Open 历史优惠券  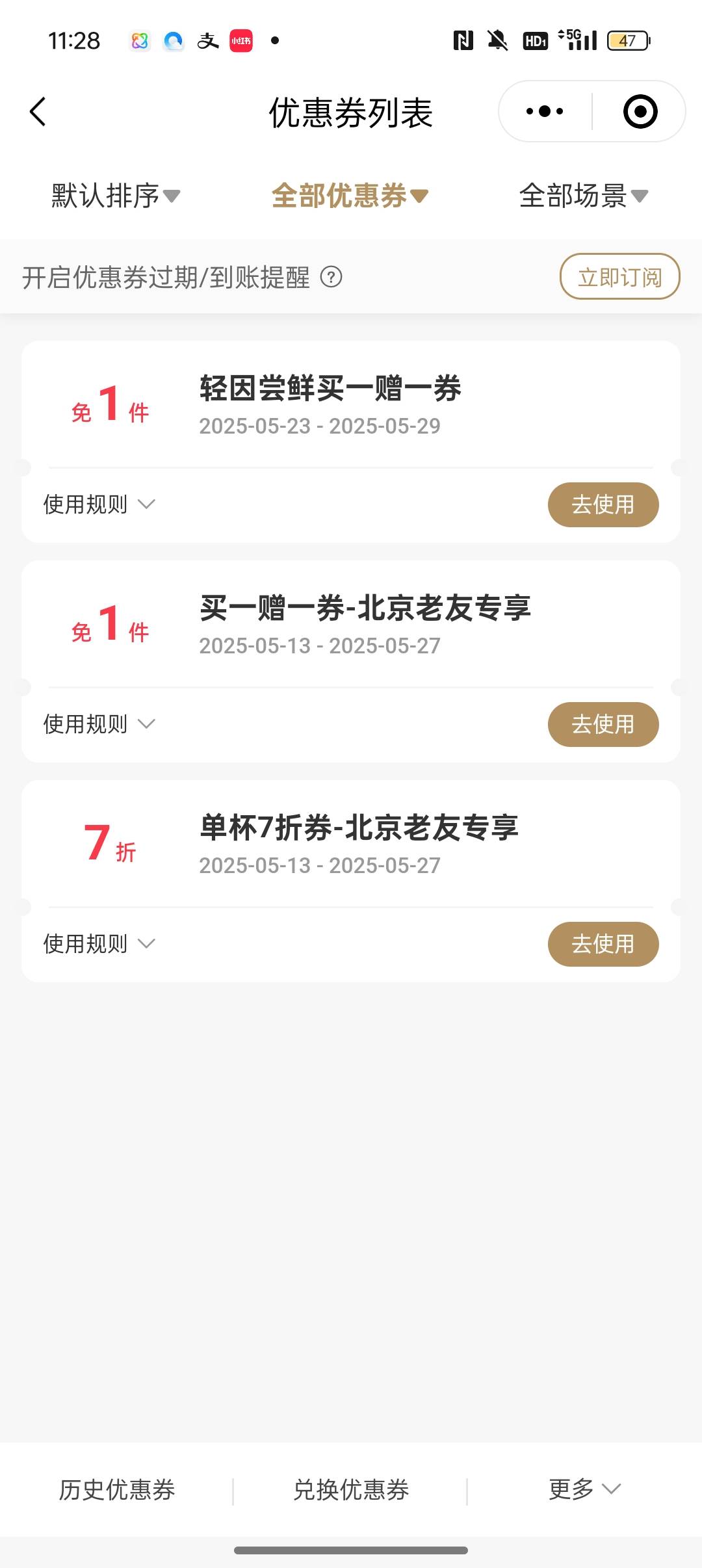pos(117,1489)
